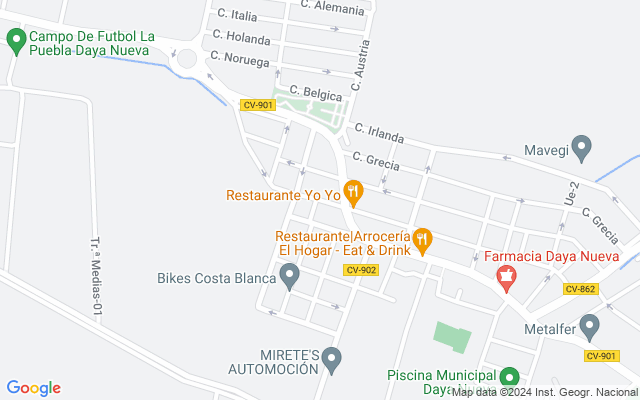Open Campo De Futbol La Puebla marker
Screen dimensions: 640x400
pyautogui.click(x=15, y=41)
